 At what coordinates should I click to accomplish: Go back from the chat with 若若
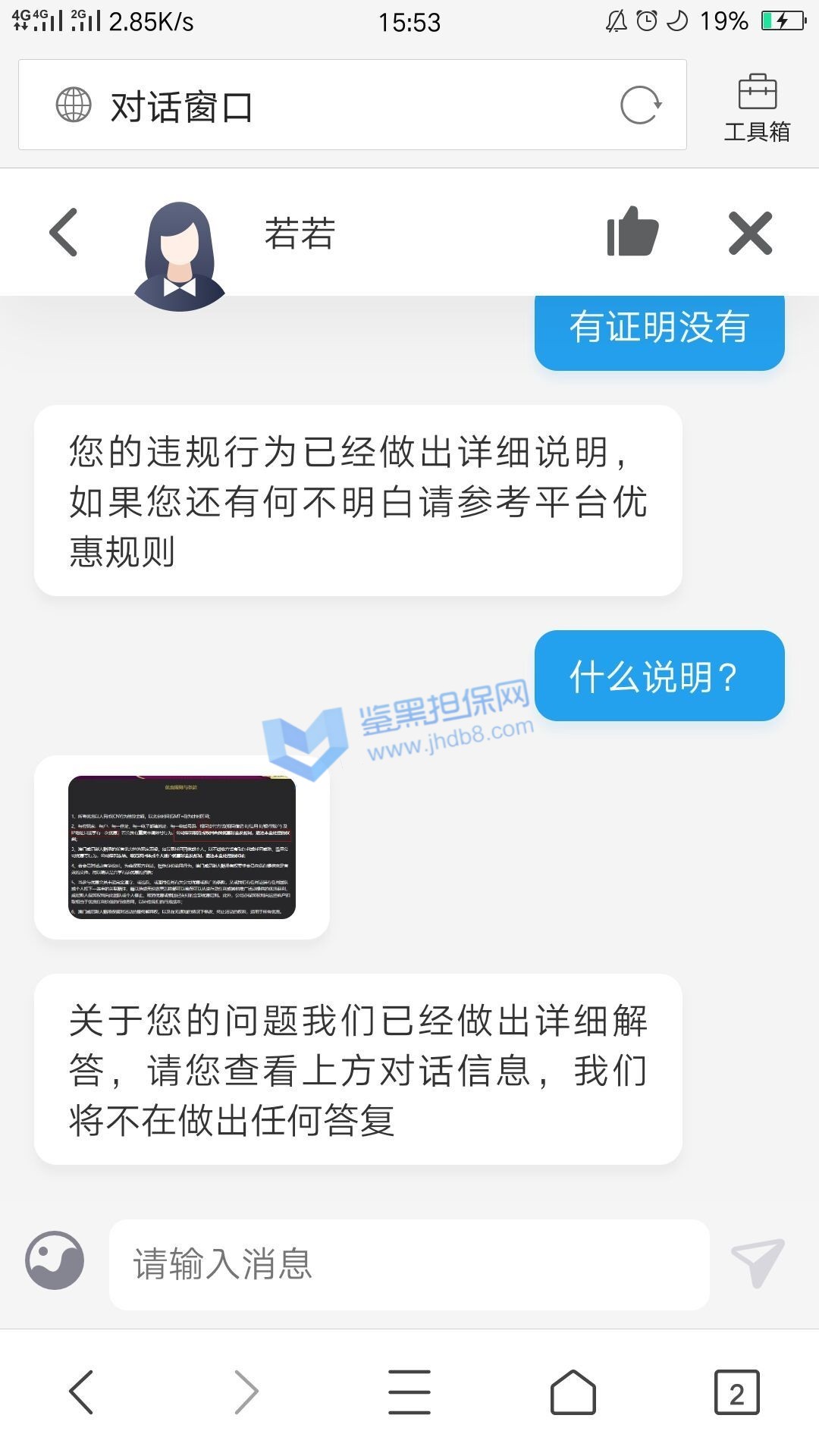point(64,232)
